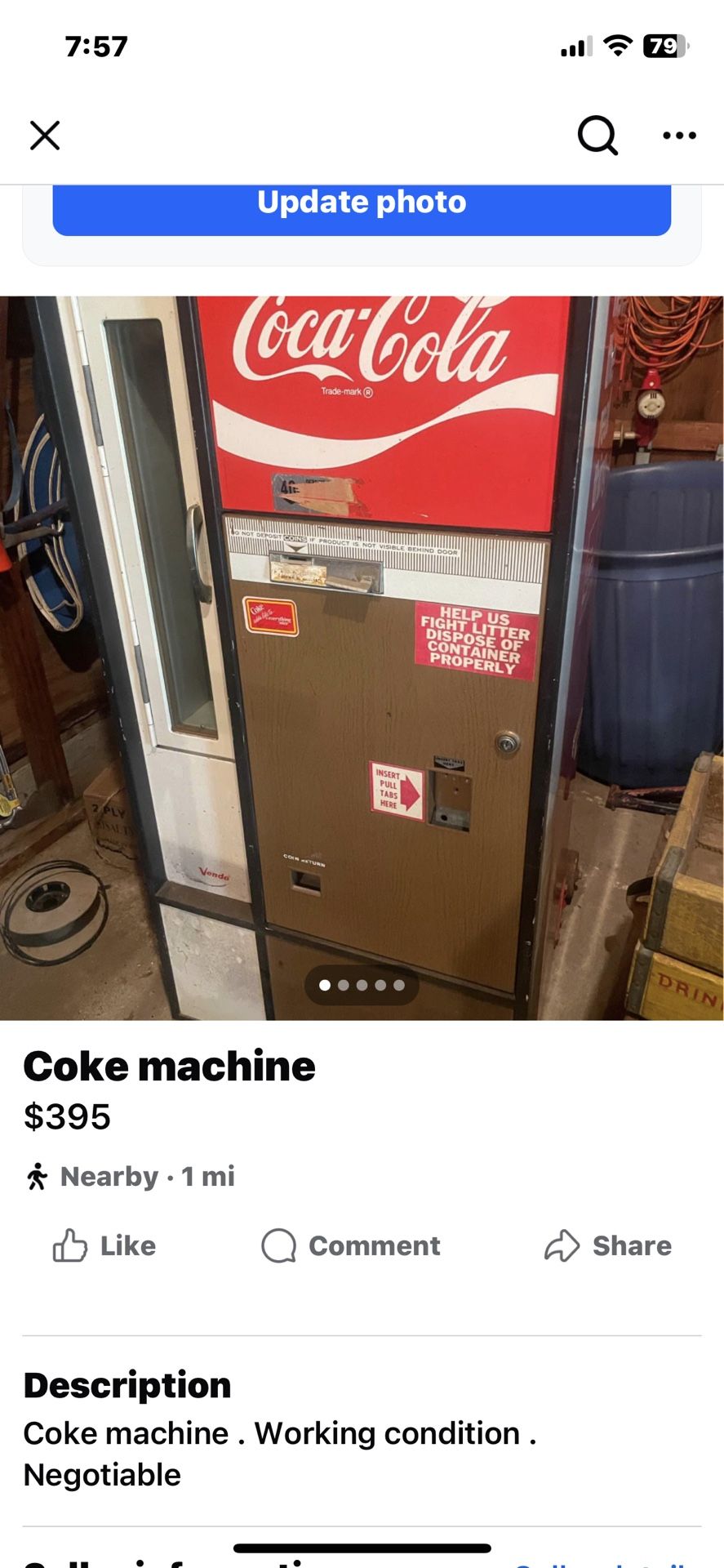Share the Coke machine listing
This screenshot has height=1568, width=724.
608,1245
